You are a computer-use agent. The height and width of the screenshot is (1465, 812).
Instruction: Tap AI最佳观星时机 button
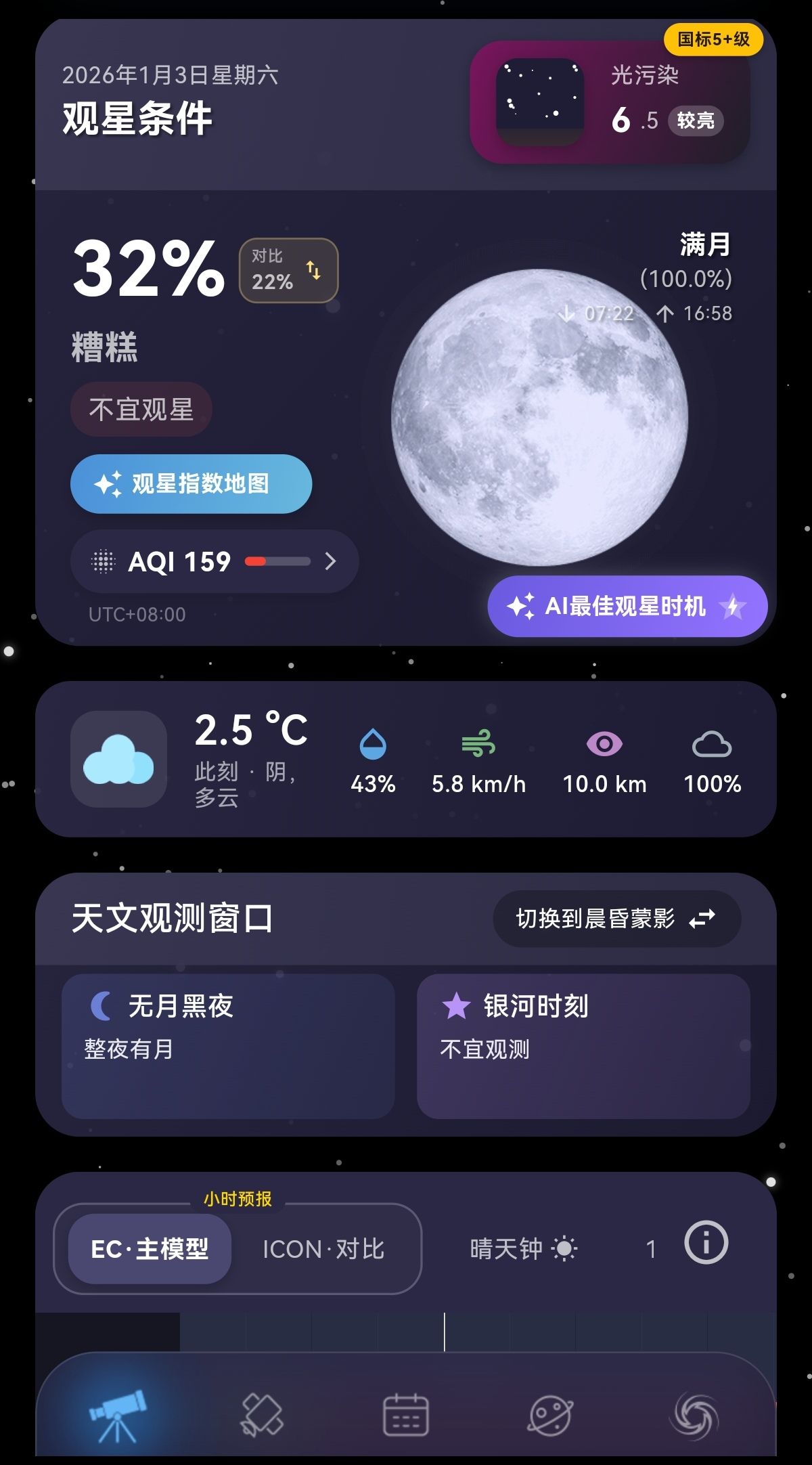click(627, 606)
